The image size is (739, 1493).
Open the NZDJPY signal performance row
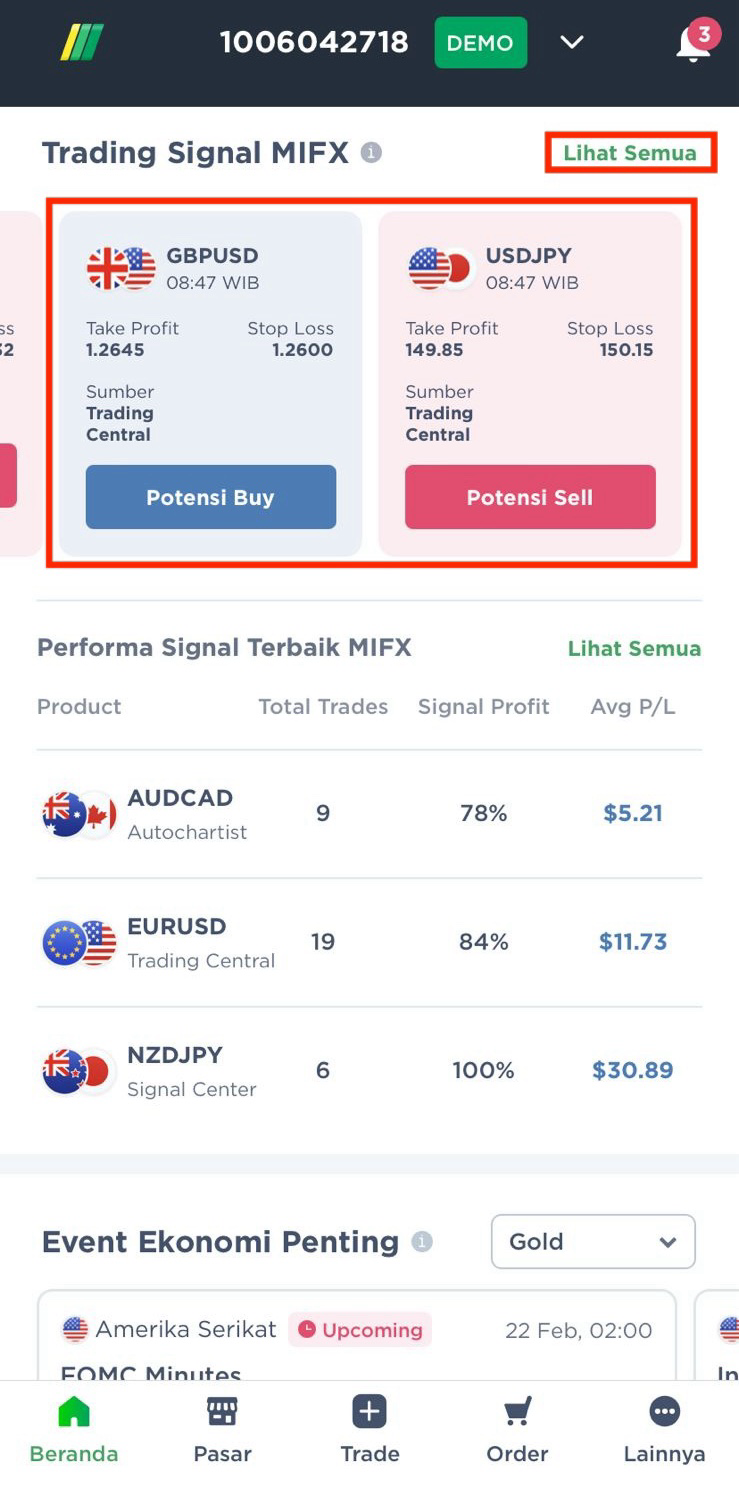(369, 1071)
